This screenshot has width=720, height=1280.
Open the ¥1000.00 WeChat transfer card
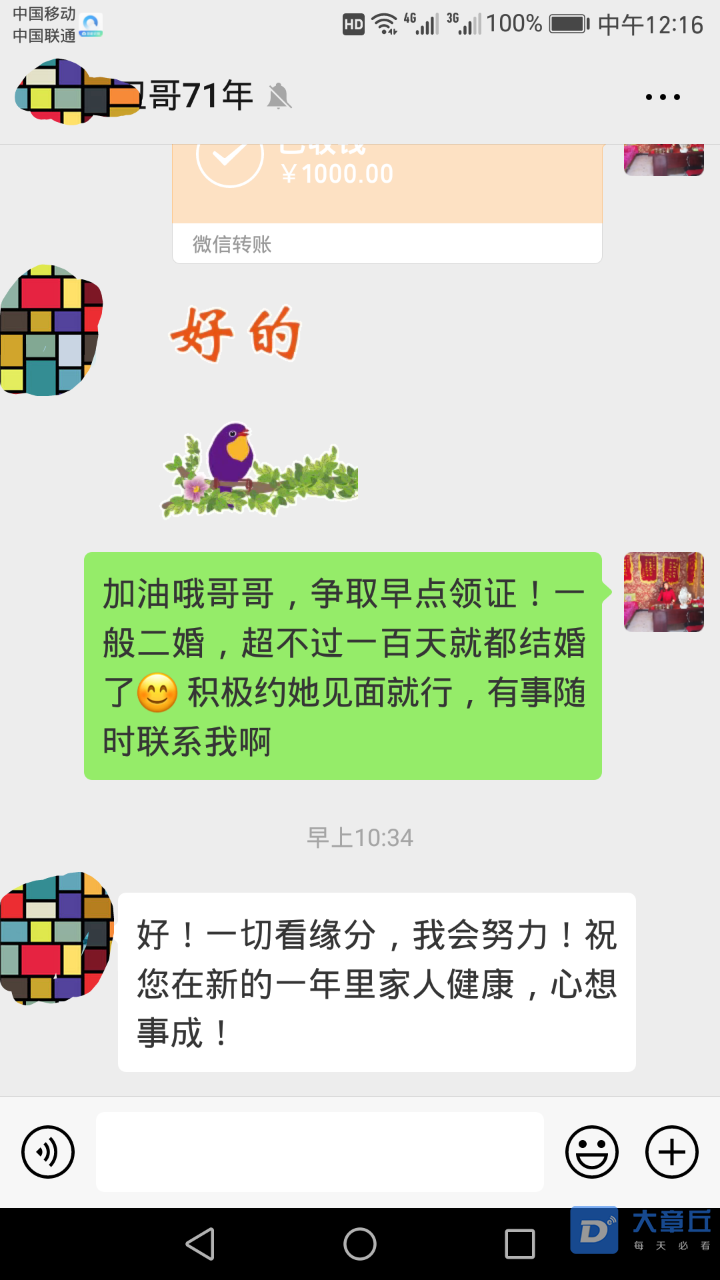click(x=387, y=195)
